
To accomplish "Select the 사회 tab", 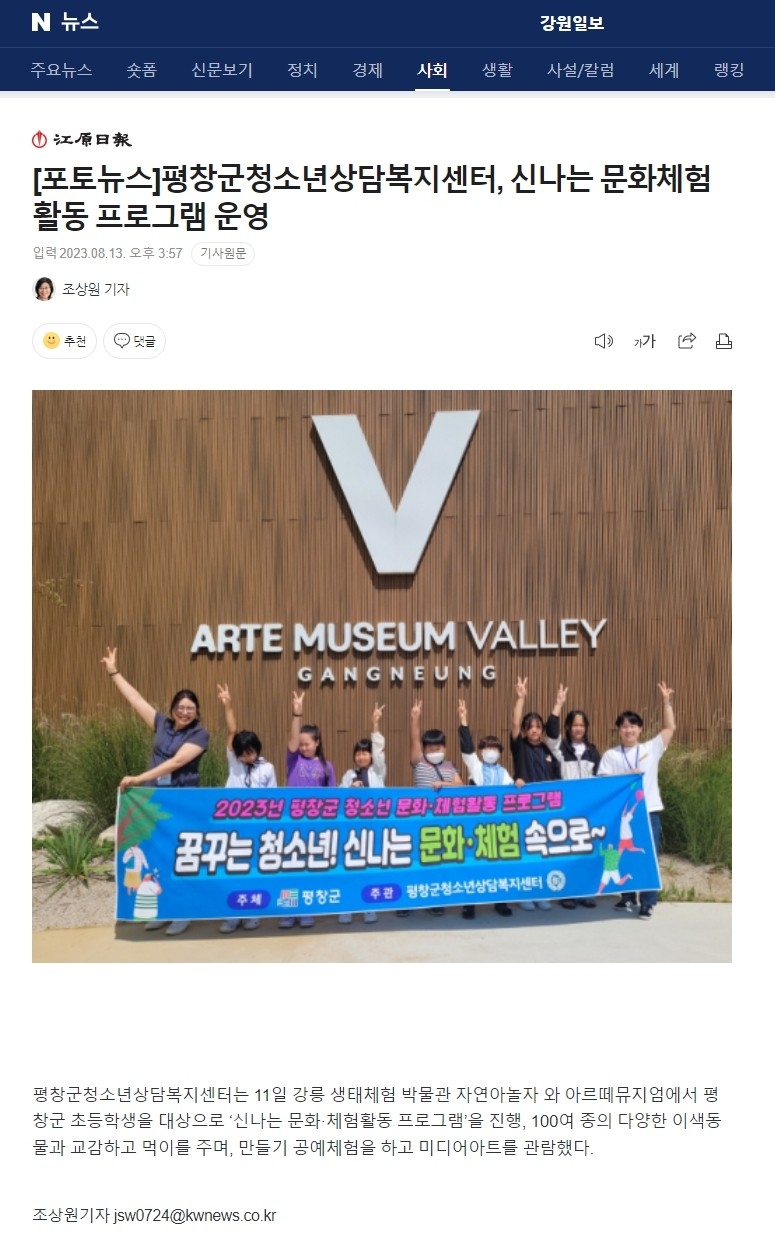I will pyautogui.click(x=432, y=70).
